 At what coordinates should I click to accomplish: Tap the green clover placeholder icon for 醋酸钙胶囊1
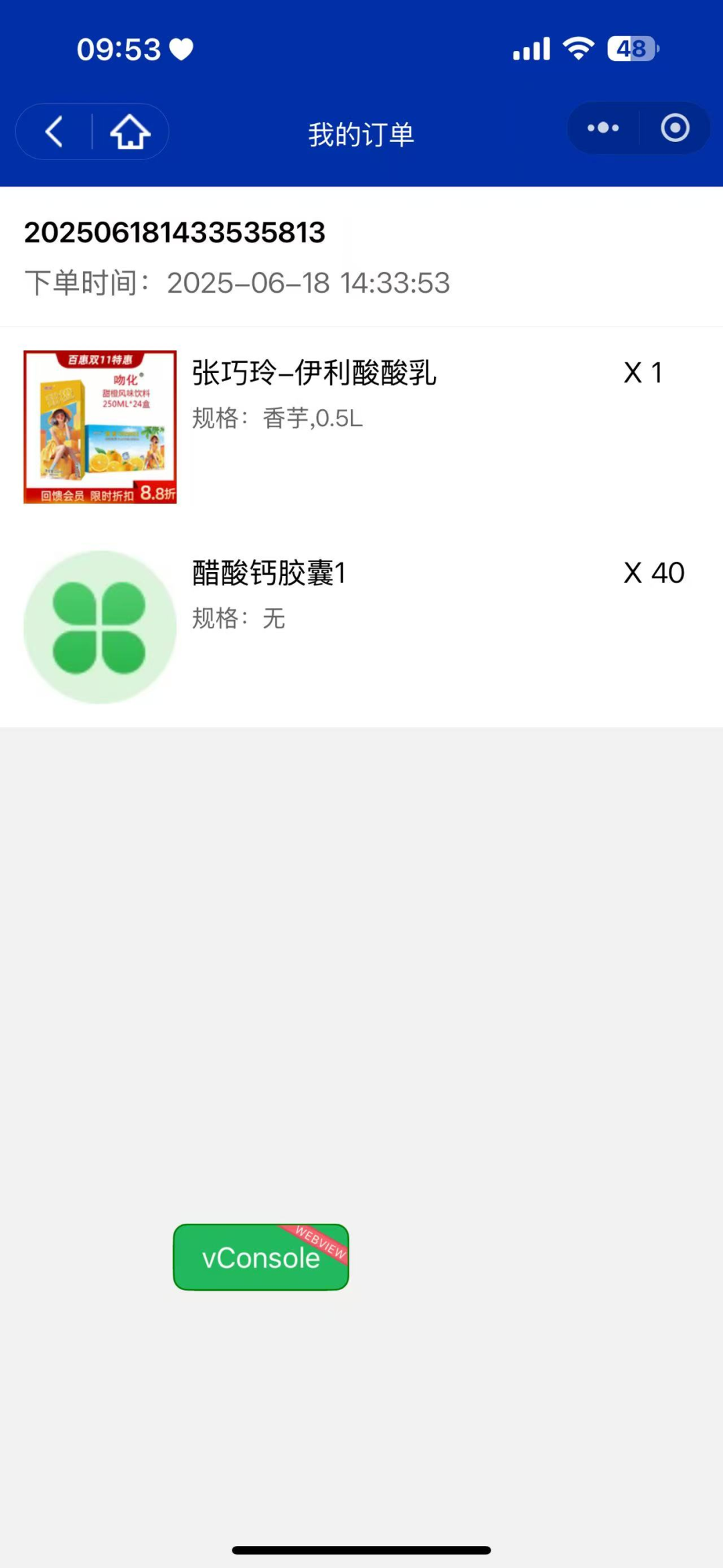click(100, 626)
